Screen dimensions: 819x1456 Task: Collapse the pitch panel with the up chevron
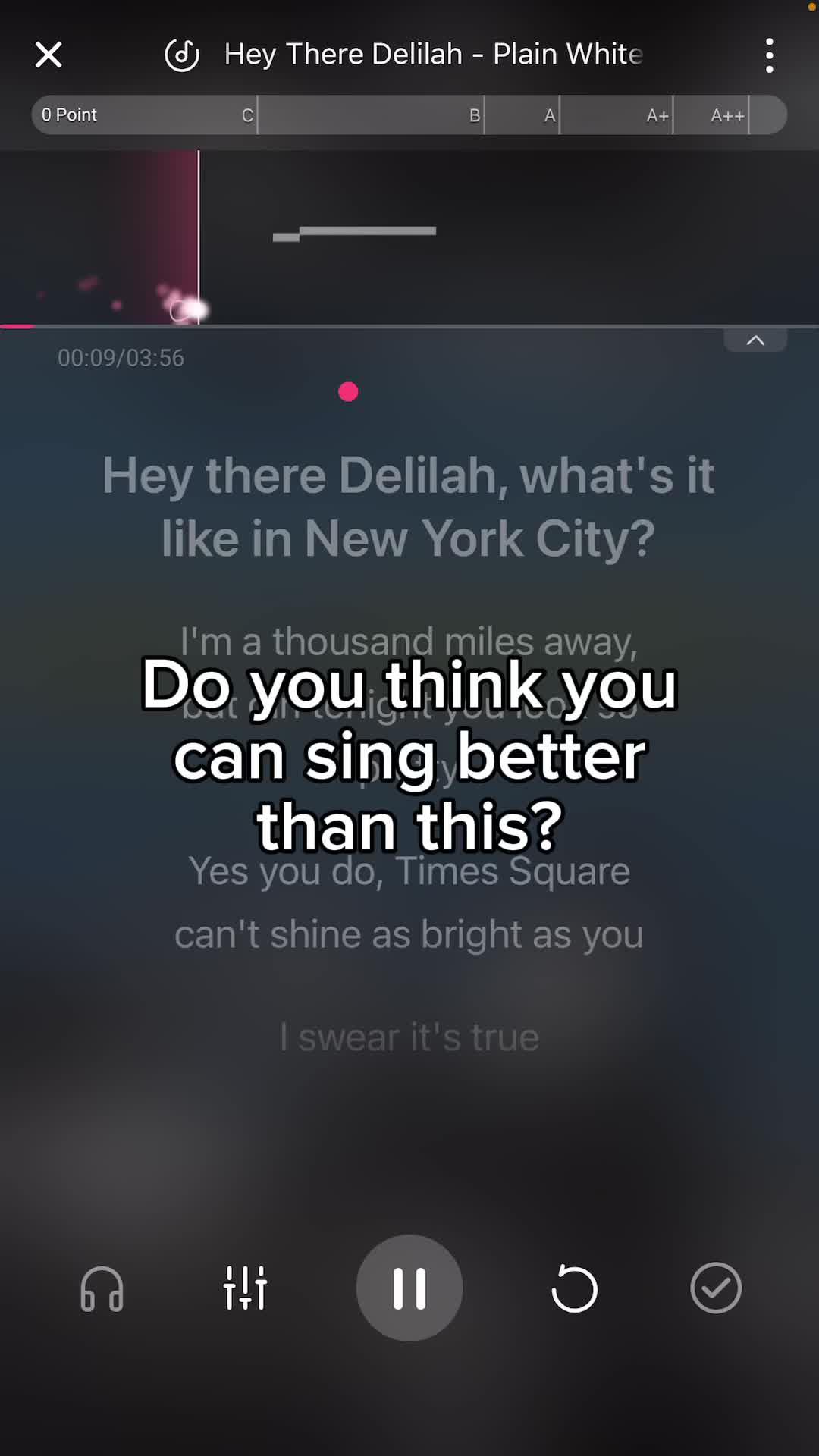(755, 340)
